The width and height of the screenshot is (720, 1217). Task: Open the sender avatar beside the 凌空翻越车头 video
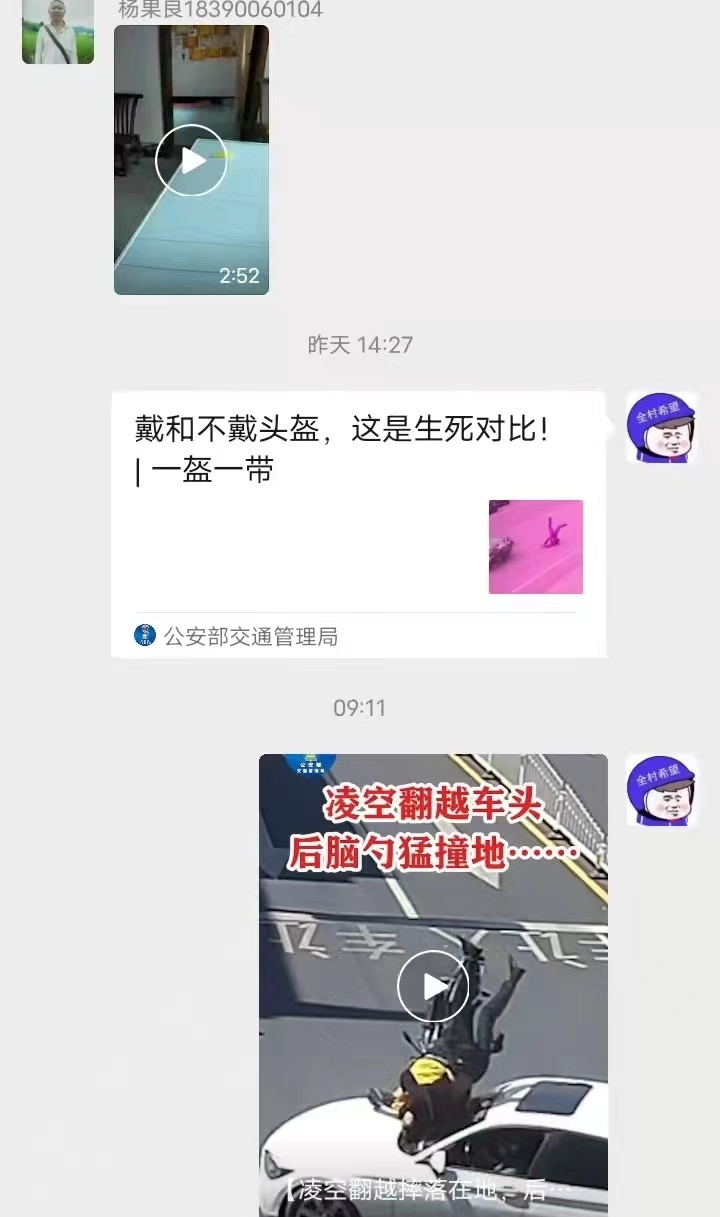(661, 791)
